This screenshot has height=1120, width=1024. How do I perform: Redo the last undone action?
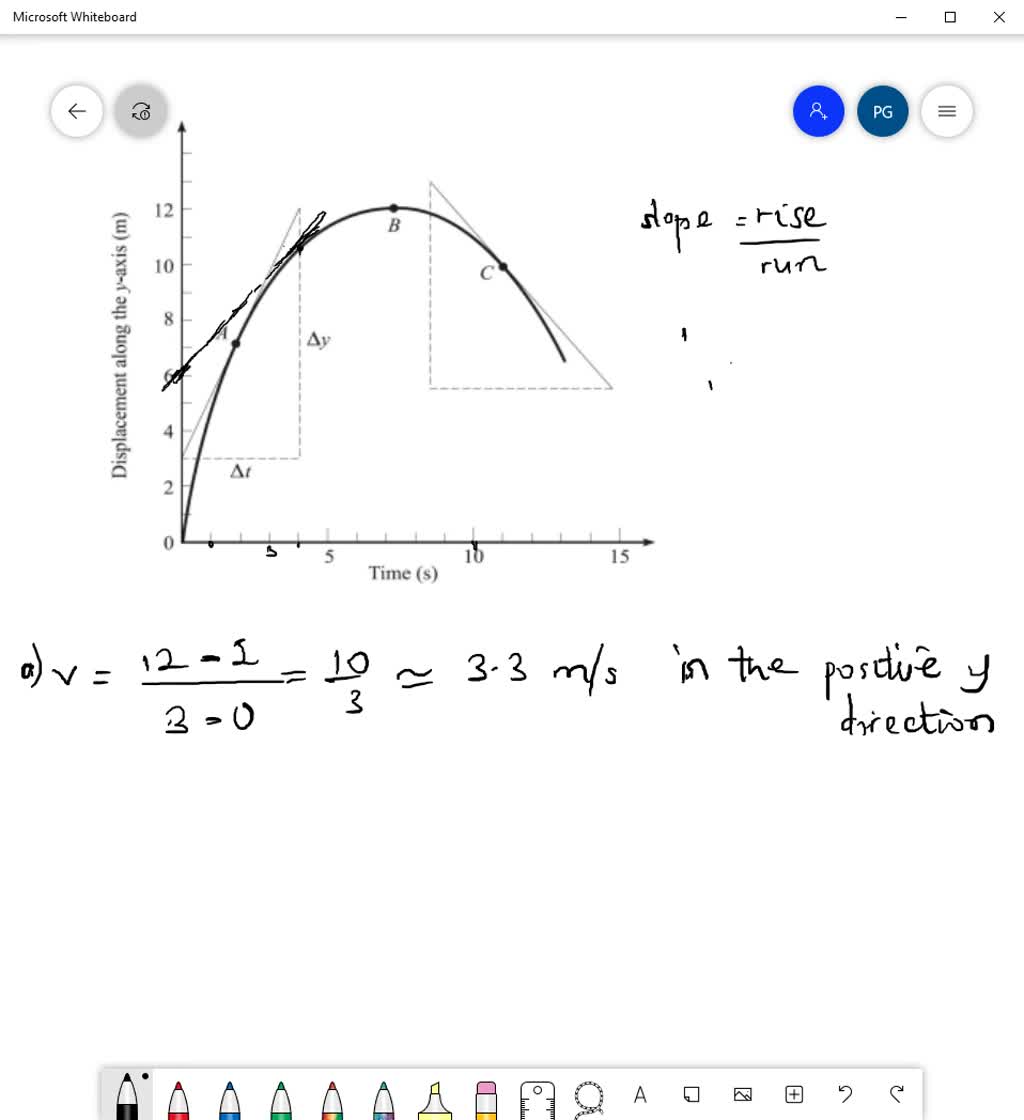pos(896,1095)
